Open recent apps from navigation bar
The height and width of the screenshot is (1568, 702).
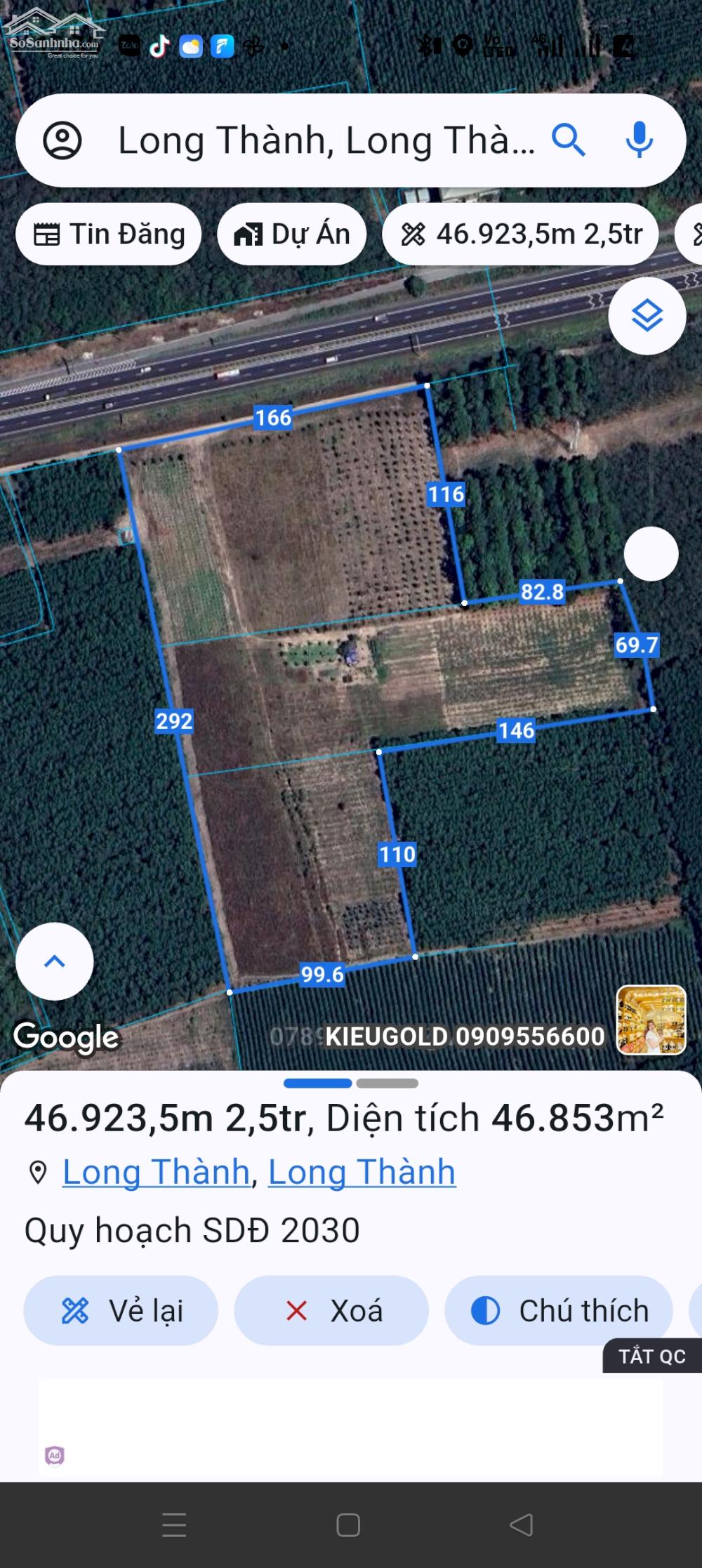coord(174,1524)
